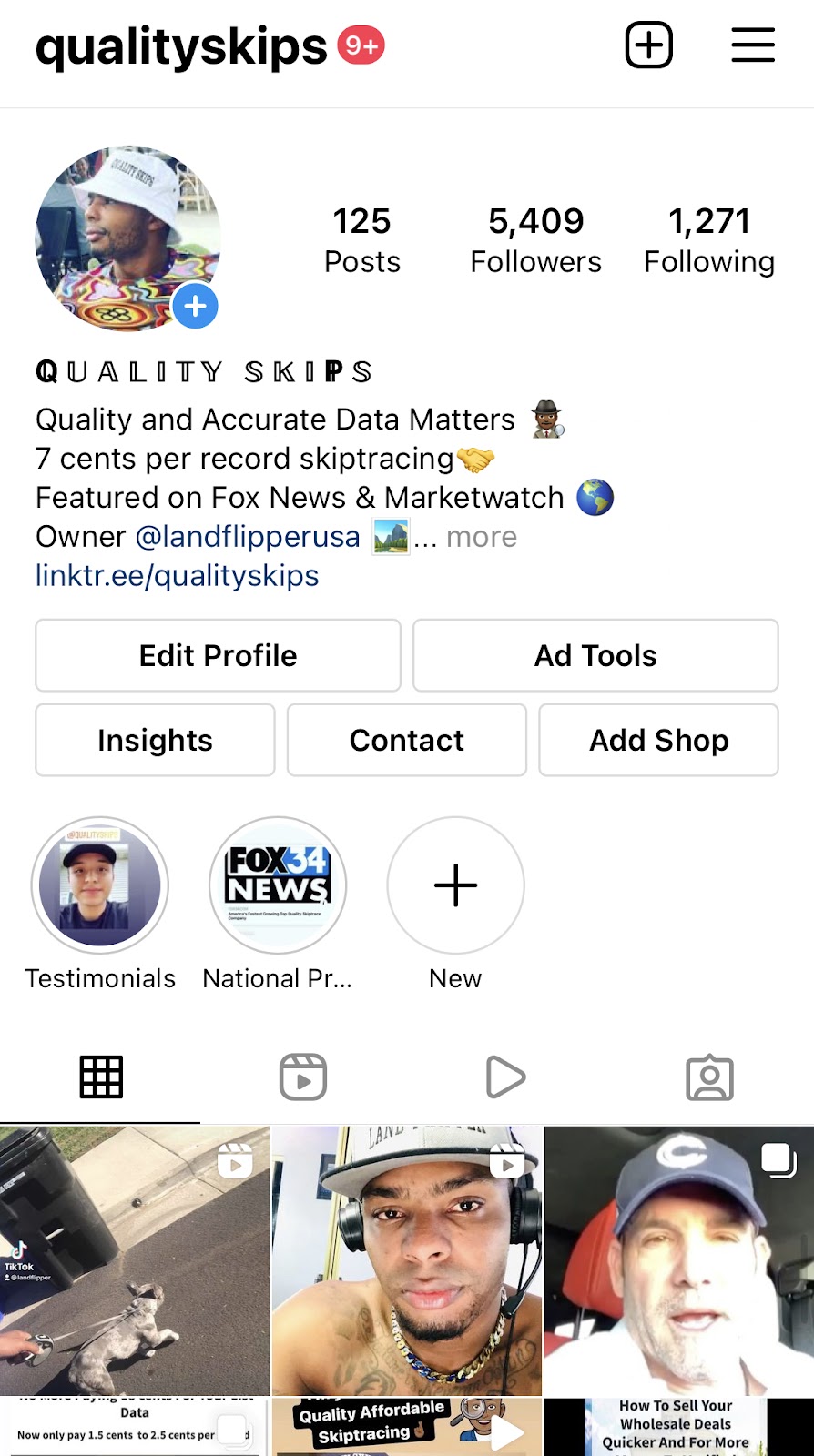
Task: Open Ad Tools
Action: (x=595, y=655)
